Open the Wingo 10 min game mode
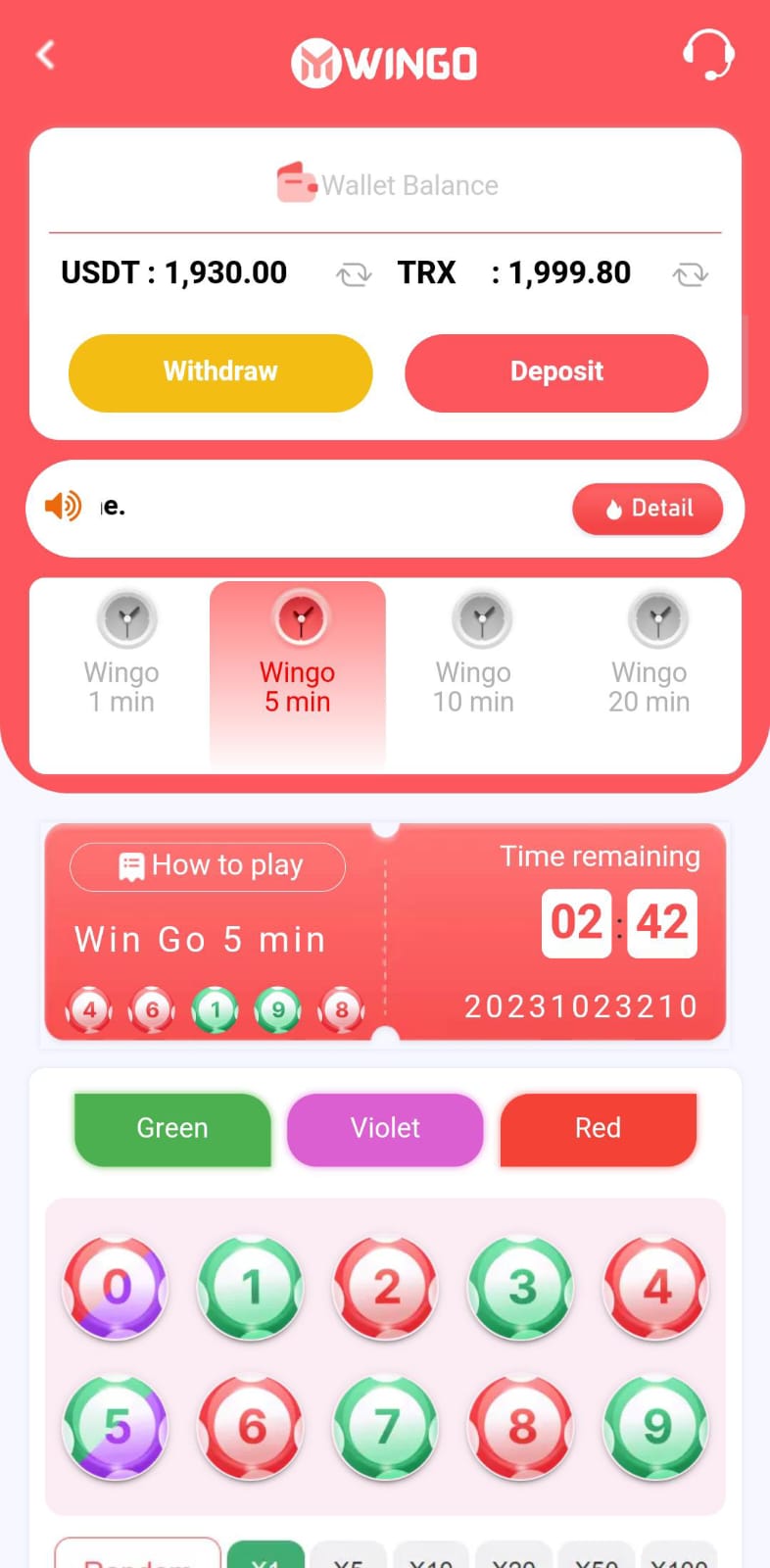Viewport: 770px width, 1568px height. (474, 657)
